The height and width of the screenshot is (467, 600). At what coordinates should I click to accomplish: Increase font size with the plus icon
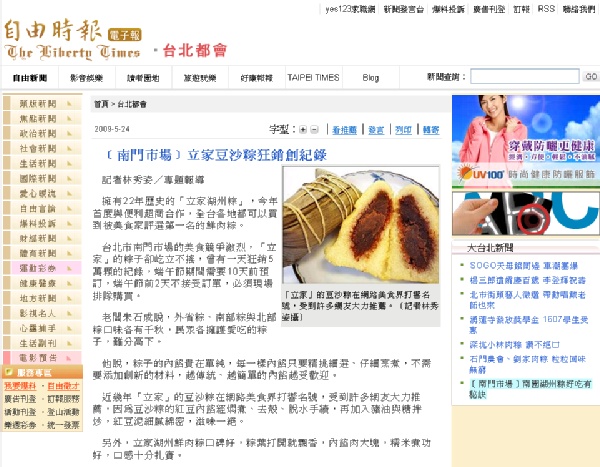coord(302,130)
